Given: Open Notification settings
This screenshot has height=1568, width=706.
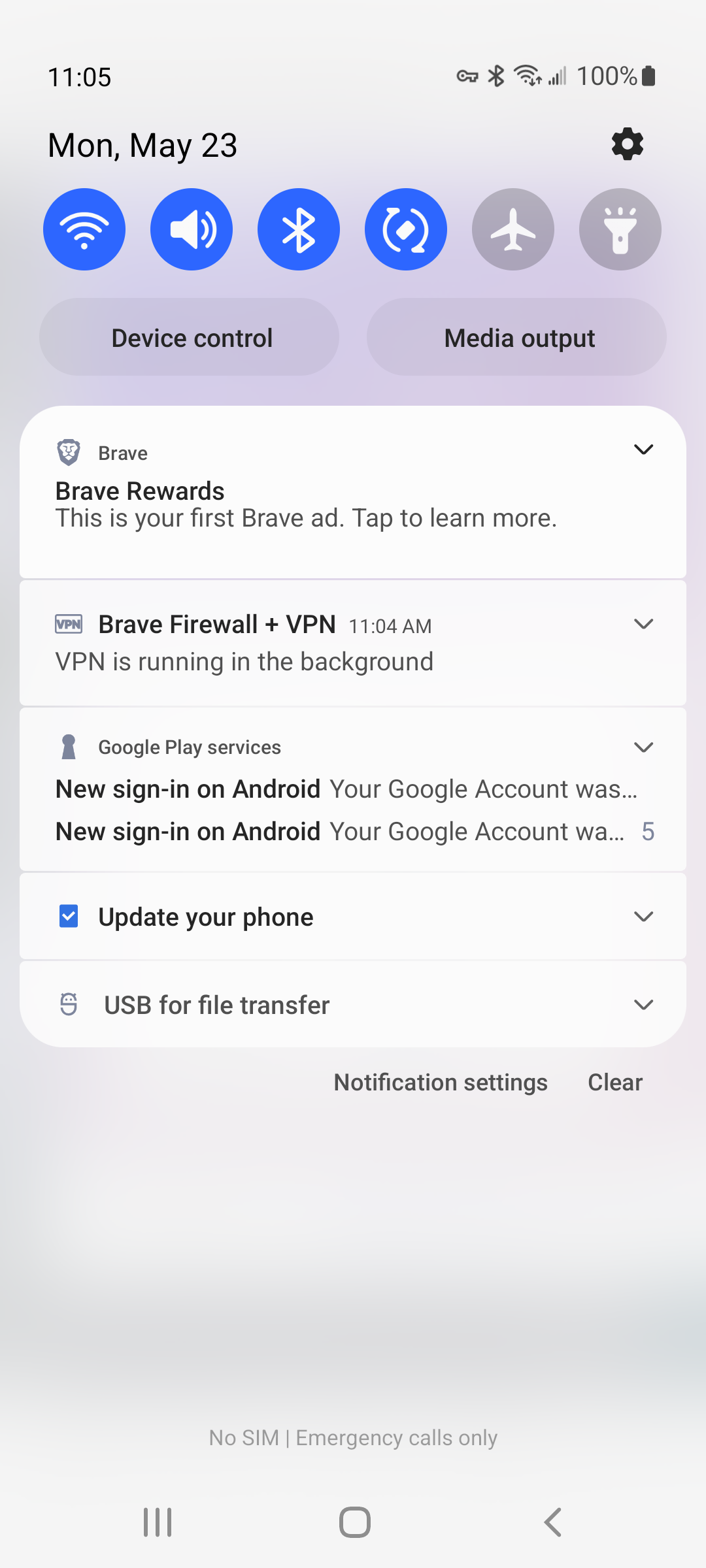Looking at the screenshot, I should pyautogui.click(x=440, y=1082).
